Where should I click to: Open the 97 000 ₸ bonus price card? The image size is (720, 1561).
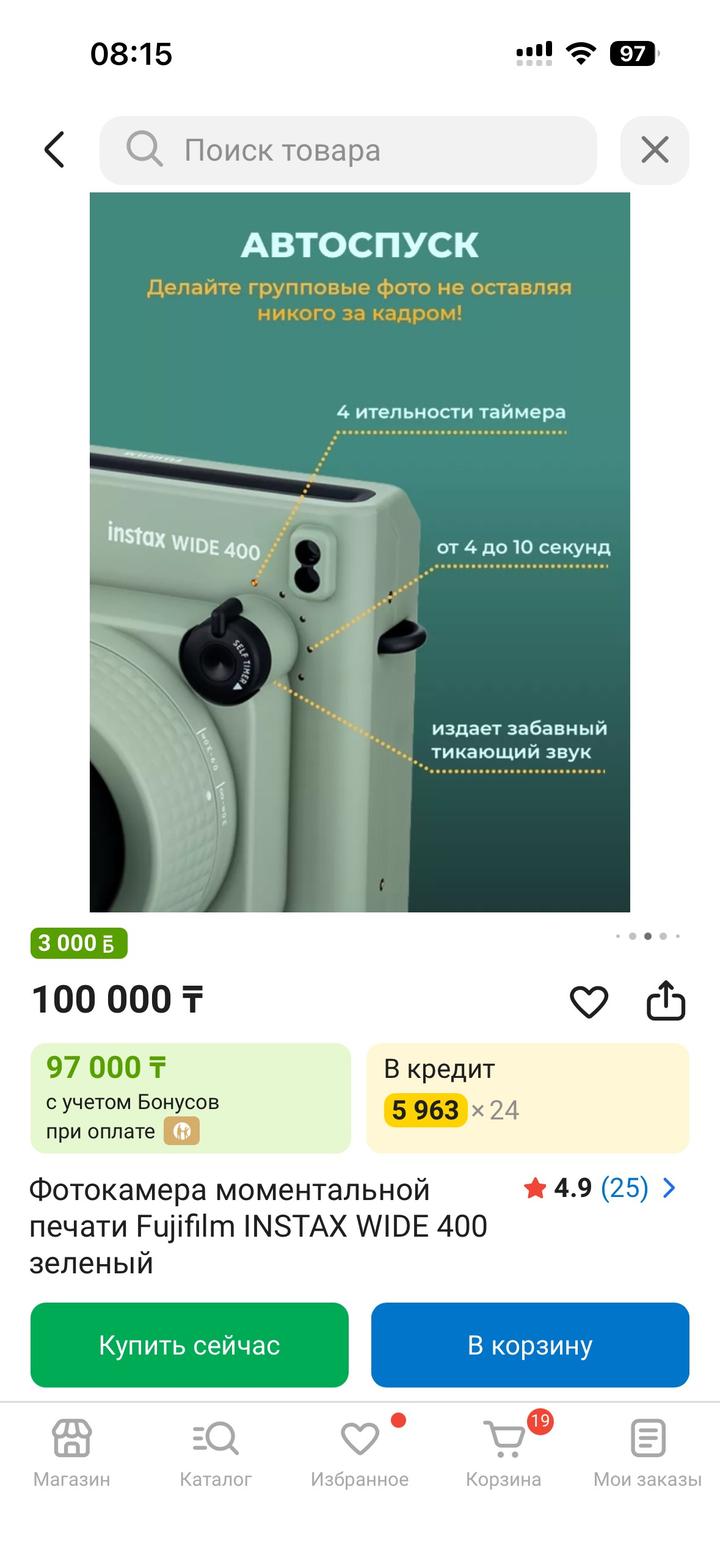190,1098
